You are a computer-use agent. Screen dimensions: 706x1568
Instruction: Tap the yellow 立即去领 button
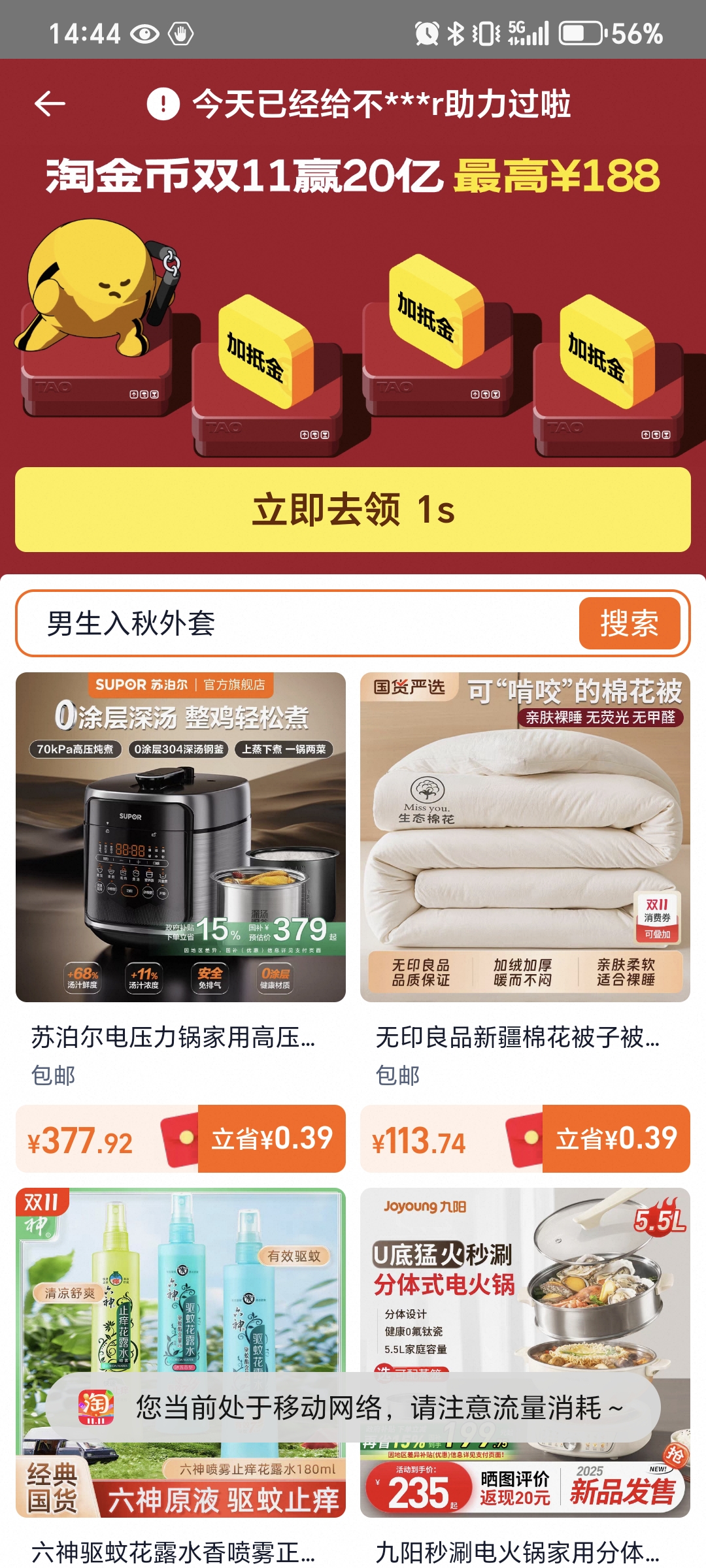(353, 510)
